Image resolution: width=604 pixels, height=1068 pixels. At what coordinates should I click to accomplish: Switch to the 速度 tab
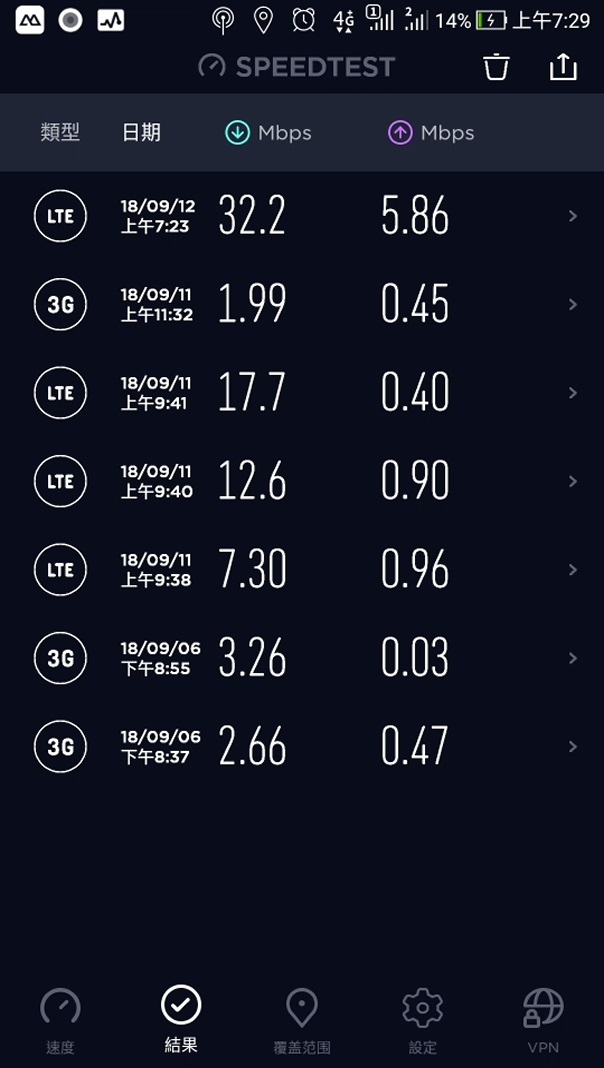tap(60, 1020)
